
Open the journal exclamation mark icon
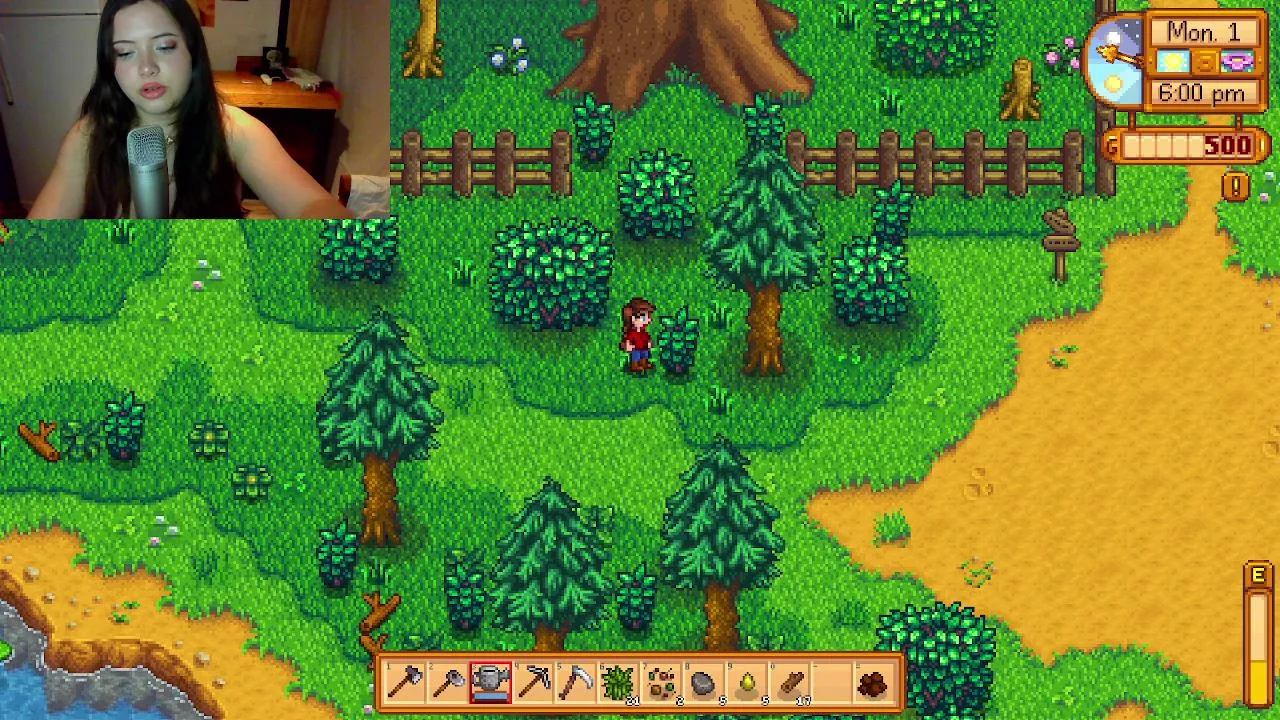pos(1236,187)
